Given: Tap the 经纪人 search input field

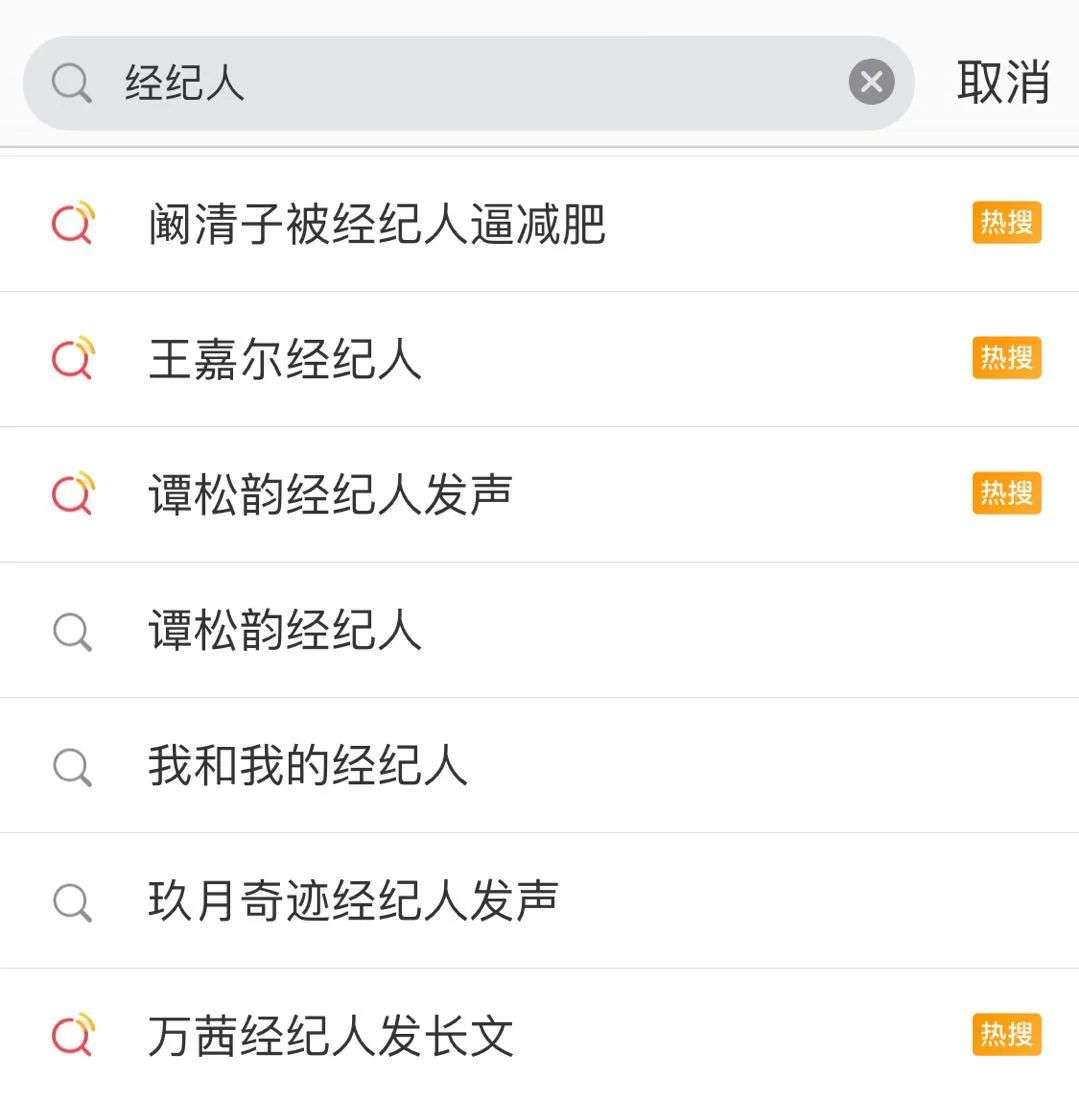Looking at the screenshot, I should point(450,83).
